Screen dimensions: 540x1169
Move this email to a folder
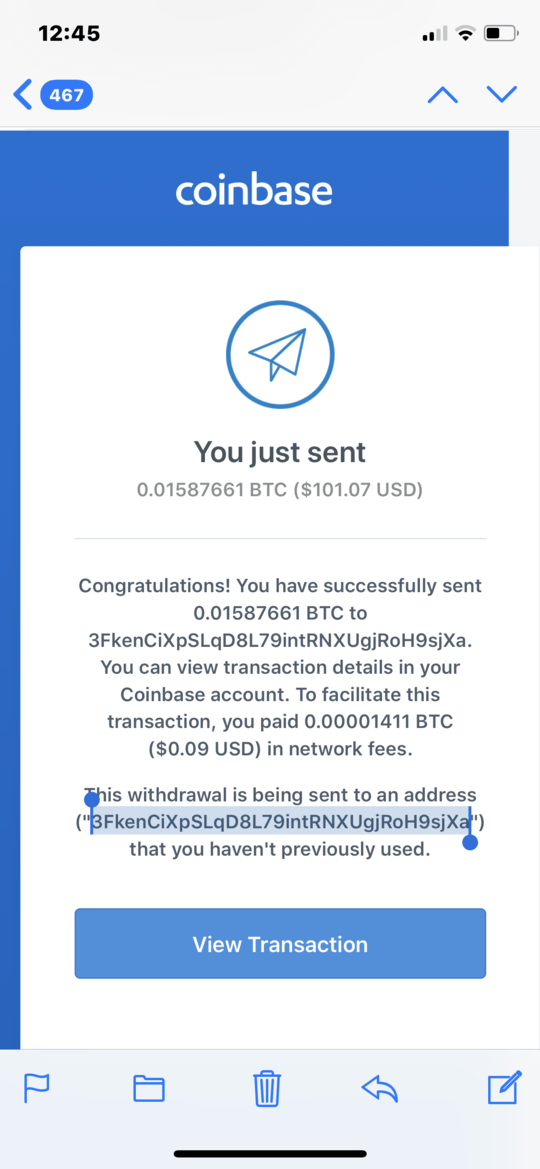point(148,1088)
